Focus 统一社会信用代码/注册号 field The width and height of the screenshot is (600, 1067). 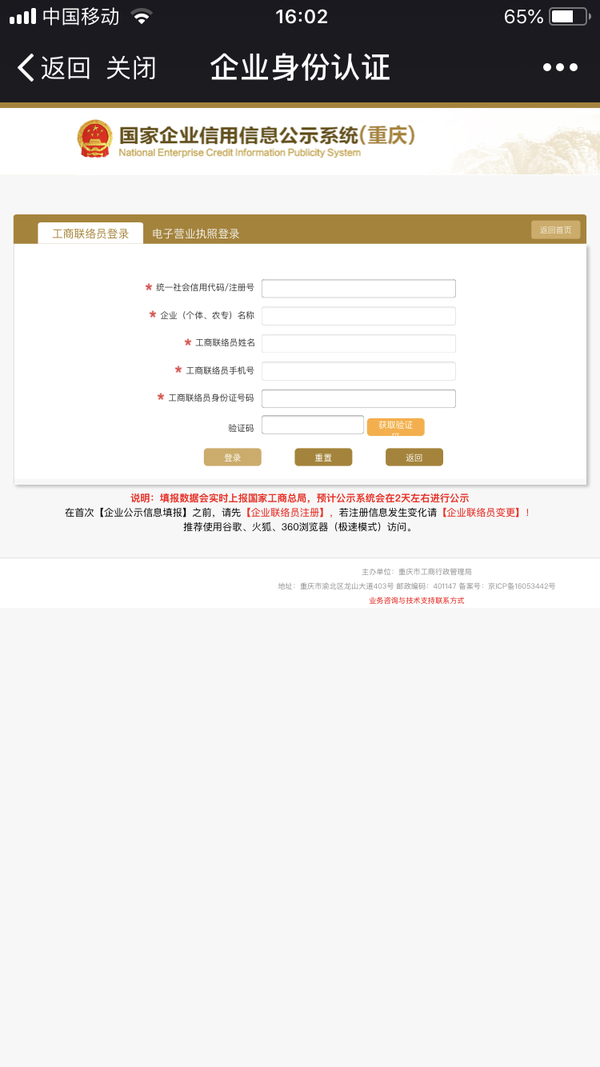click(358, 288)
